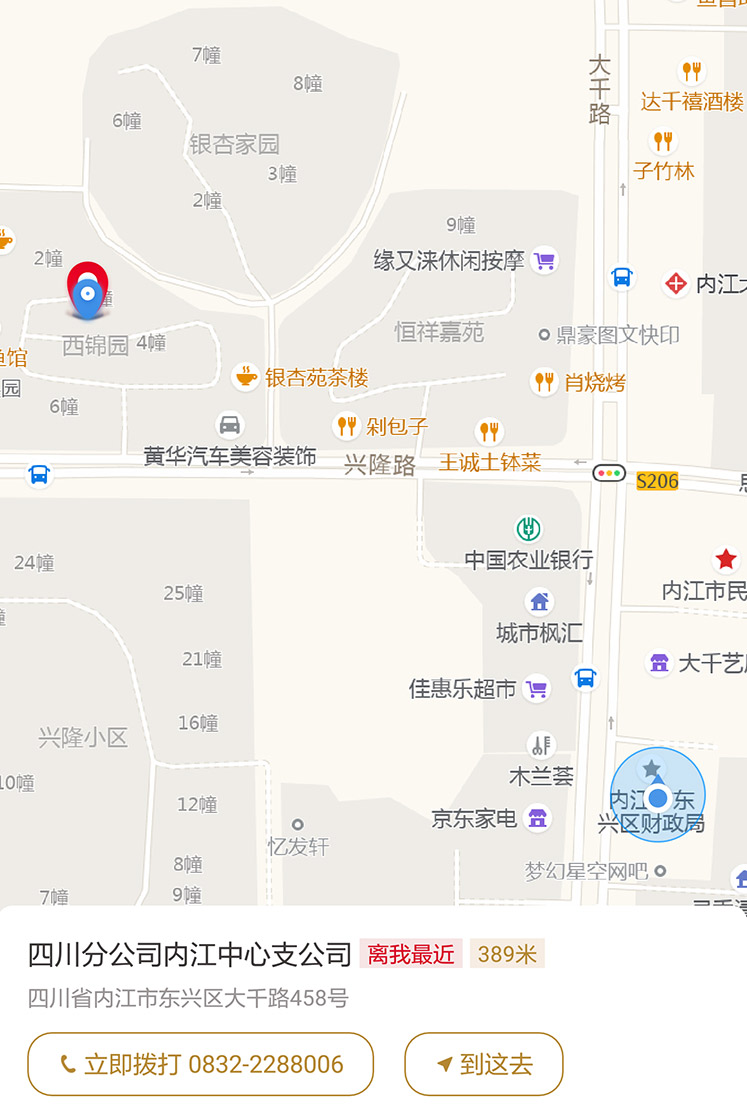The width and height of the screenshot is (747, 1110).
Task: Tap the 达千禧酒楼 restaurant marker
Action: point(691,71)
